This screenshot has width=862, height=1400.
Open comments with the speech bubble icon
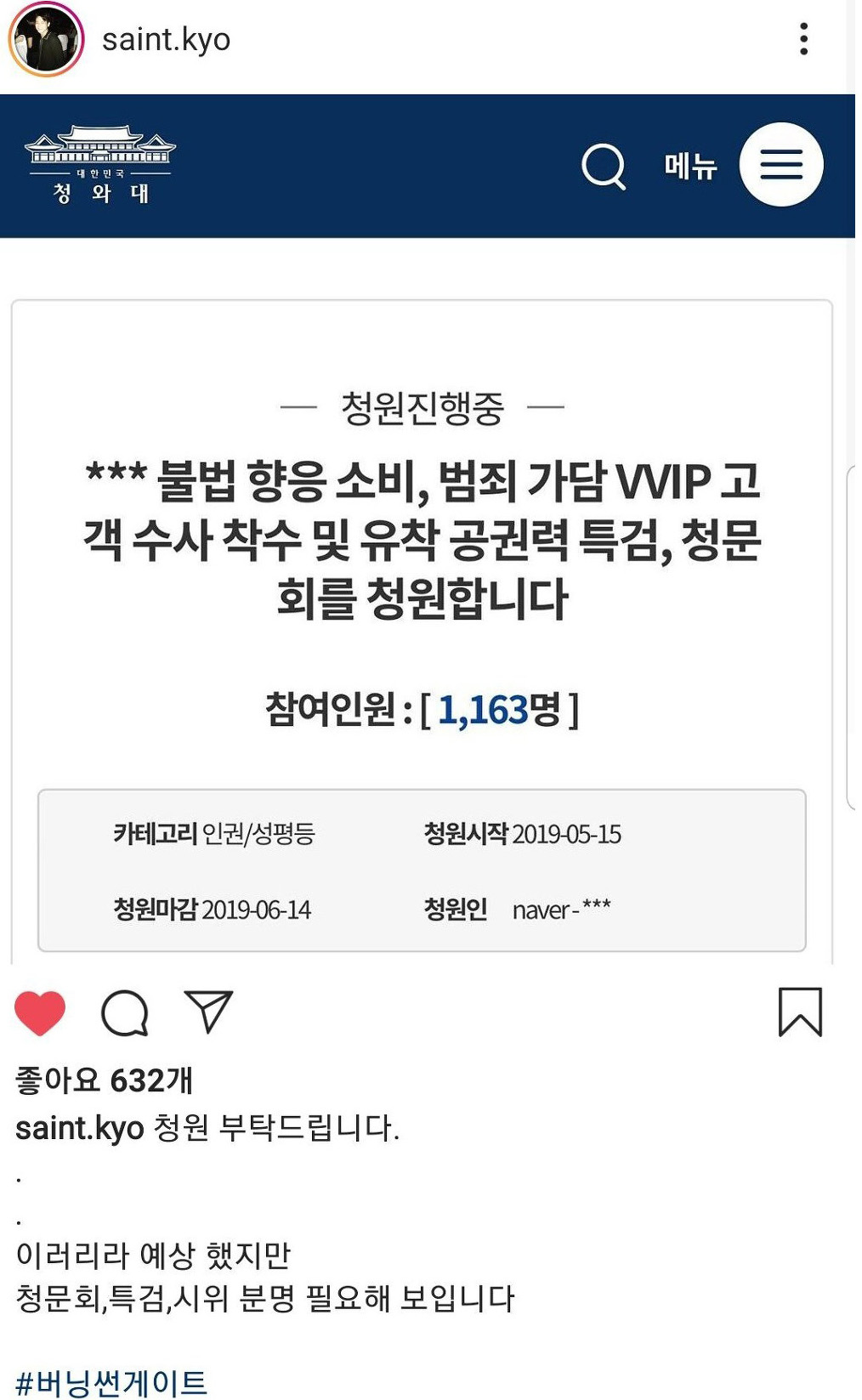pyautogui.click(x=125, y=1012)
